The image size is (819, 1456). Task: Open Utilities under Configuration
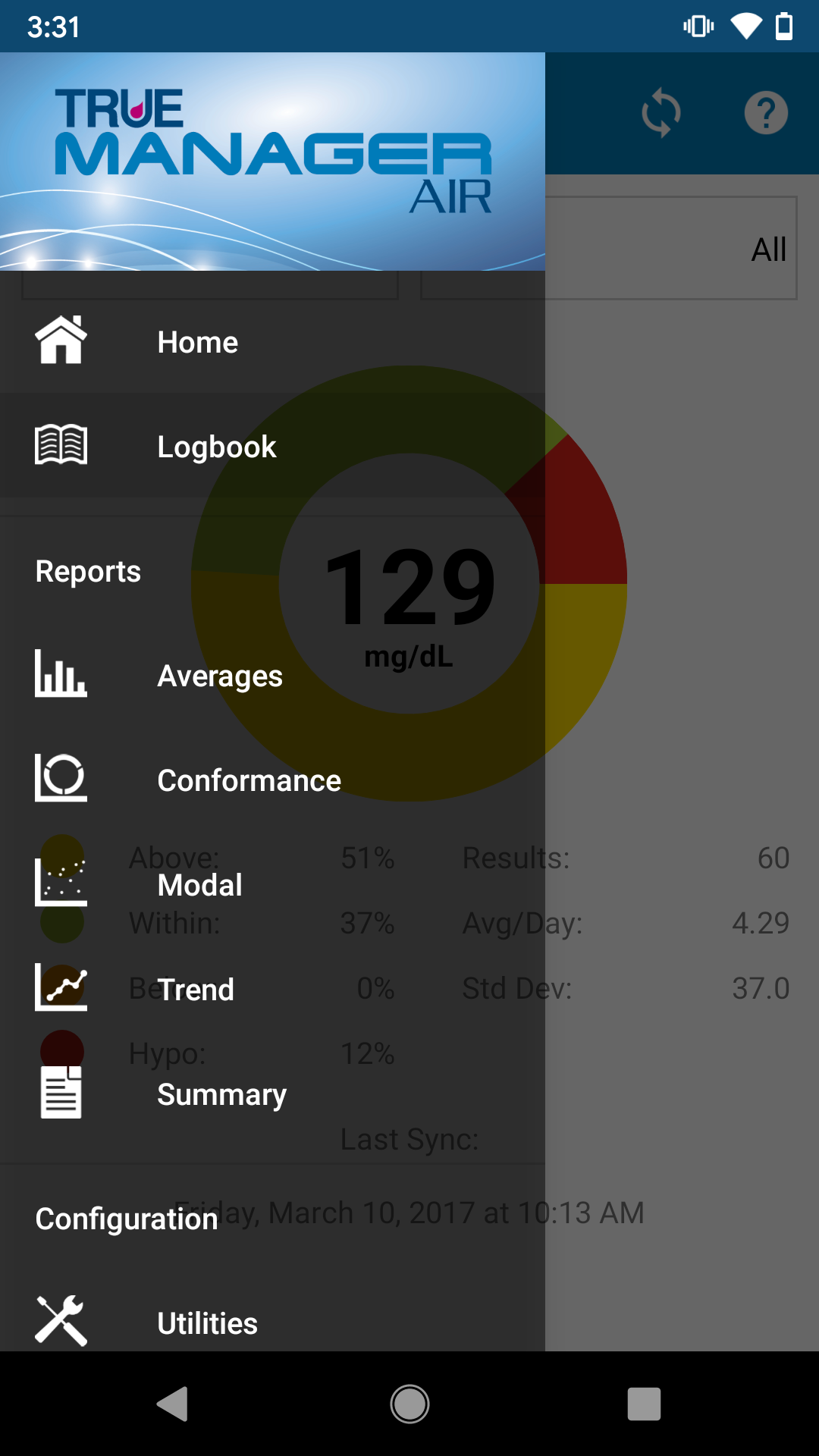(x=207, y=1323)
